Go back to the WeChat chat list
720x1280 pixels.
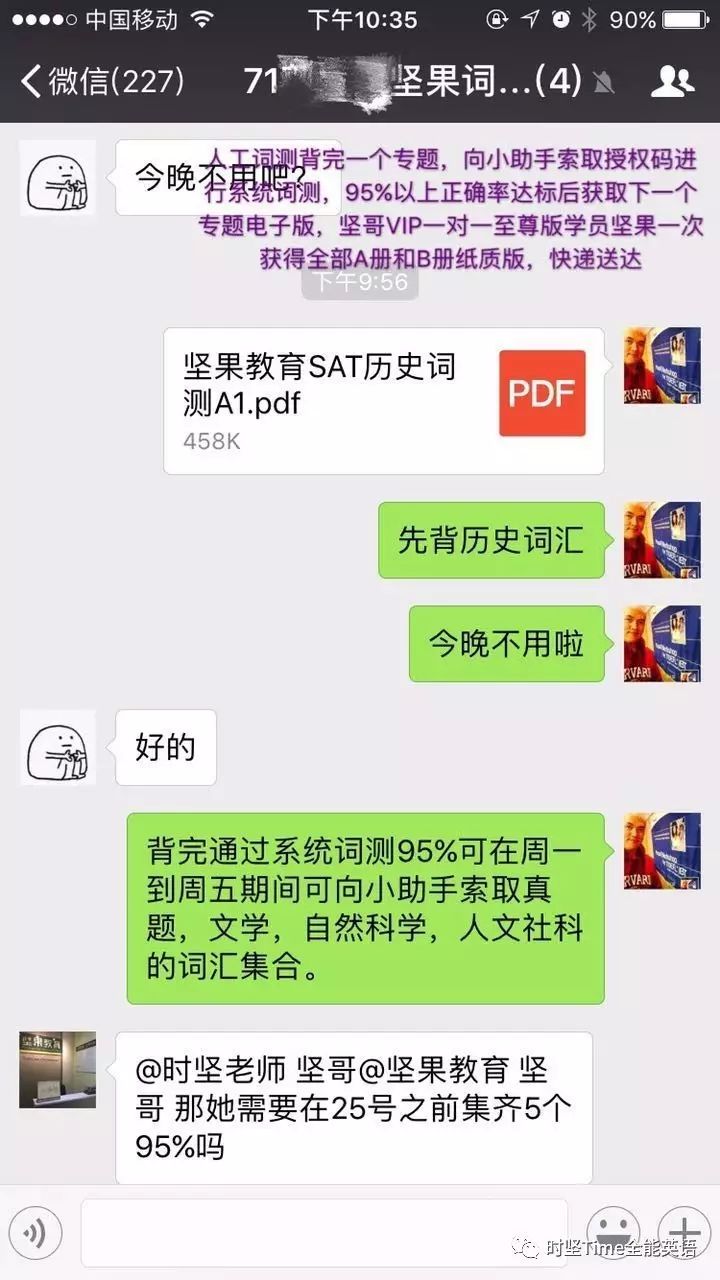pyautogui.click(x=102, y=80)
